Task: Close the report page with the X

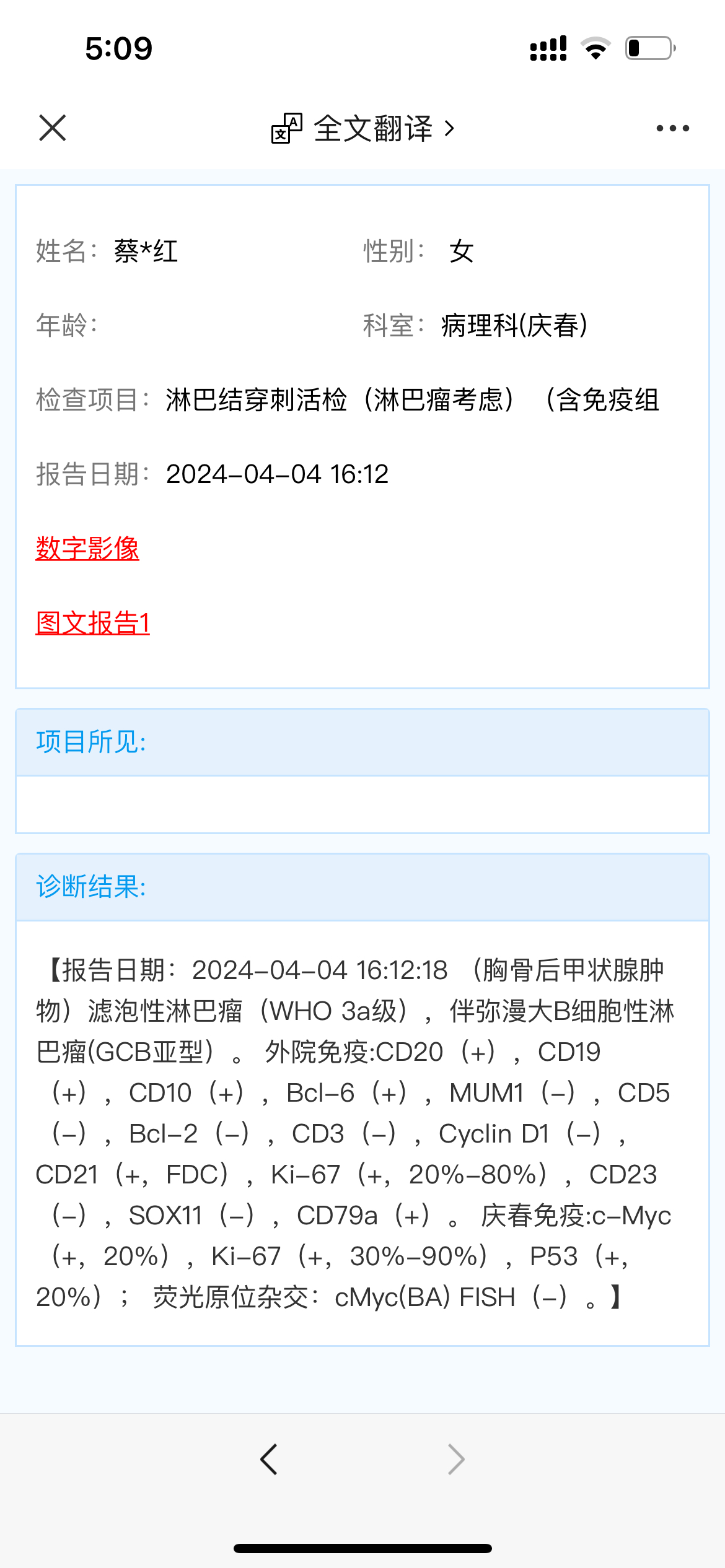Action: [53, 128]
